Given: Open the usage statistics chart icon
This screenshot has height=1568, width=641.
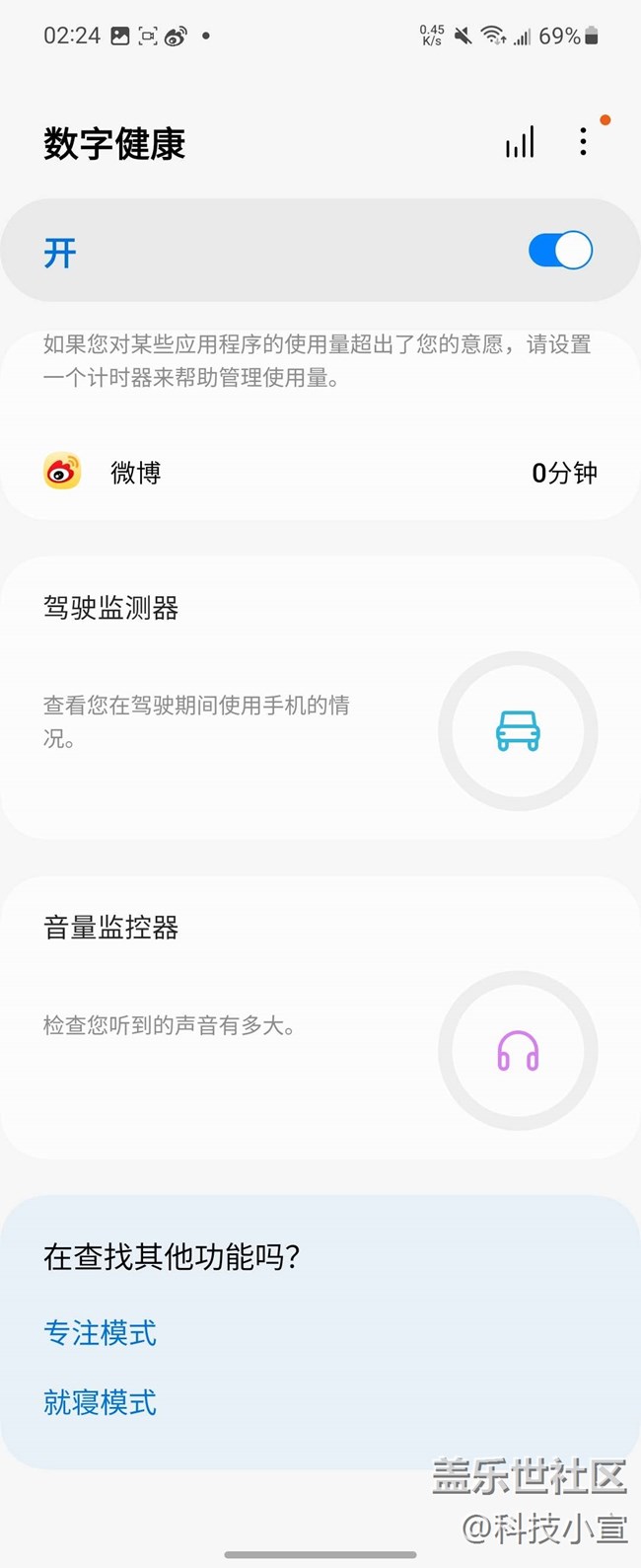Looking at the screenshot, I should click(520, 143).
